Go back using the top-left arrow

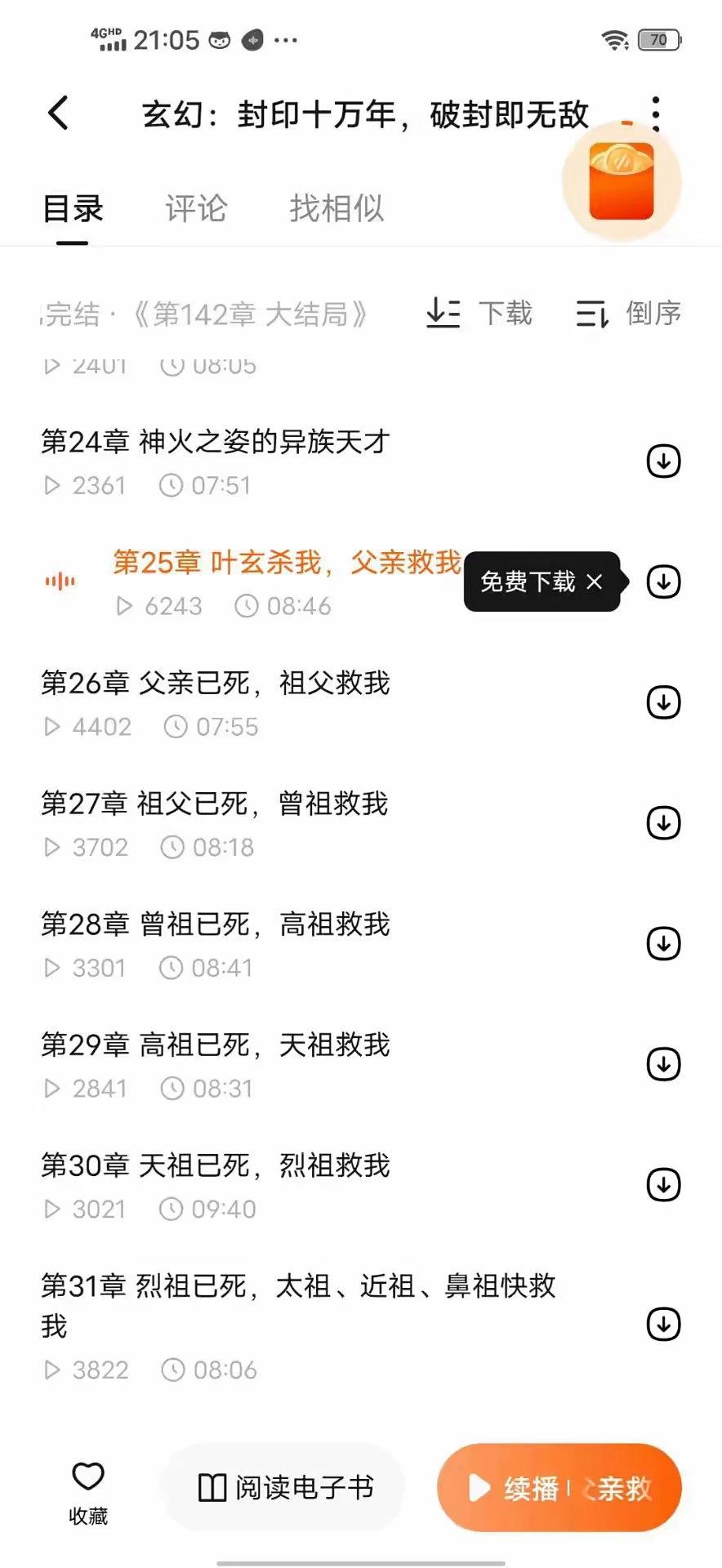coord(59,113)
